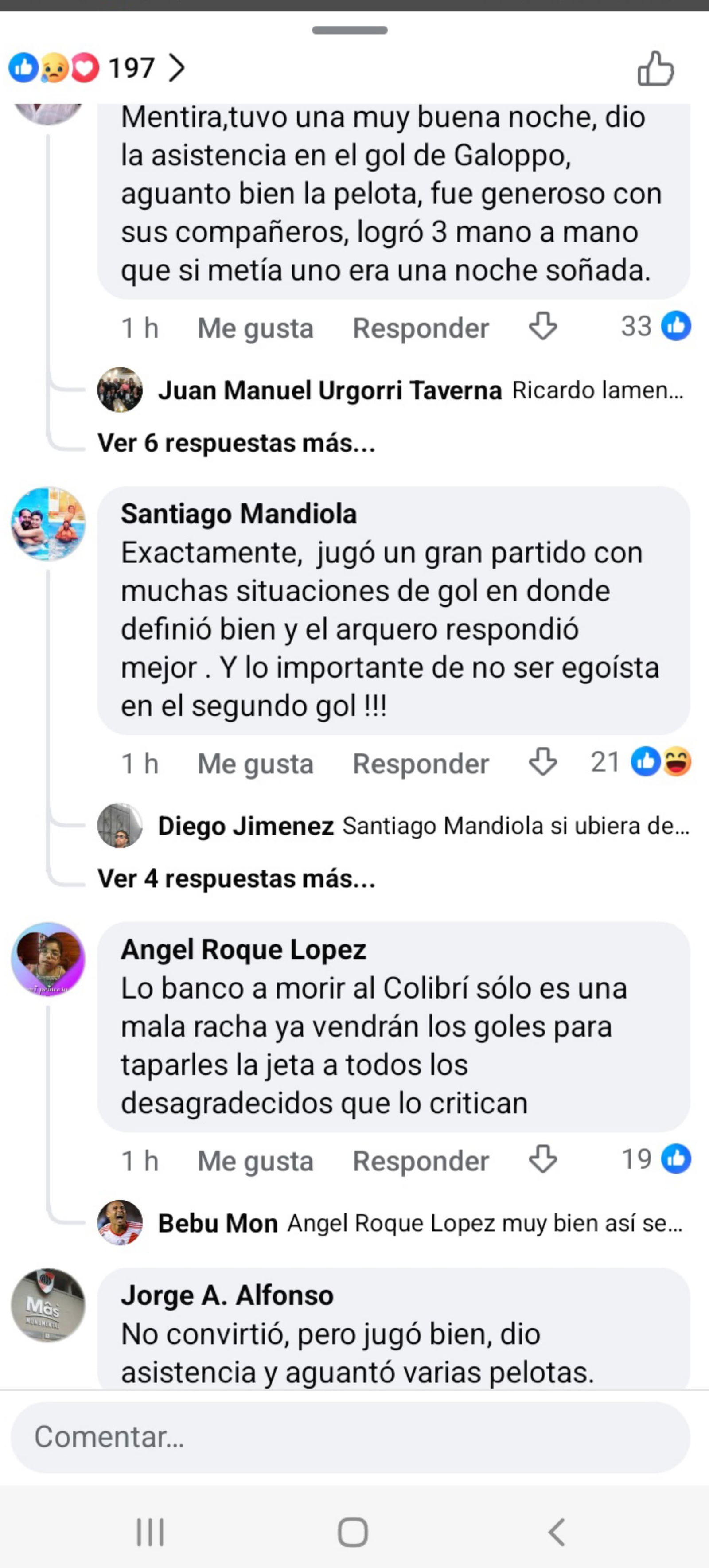View Jorge A. Alfonso's profile
709x1568 pixels.
pos(227,1295)
